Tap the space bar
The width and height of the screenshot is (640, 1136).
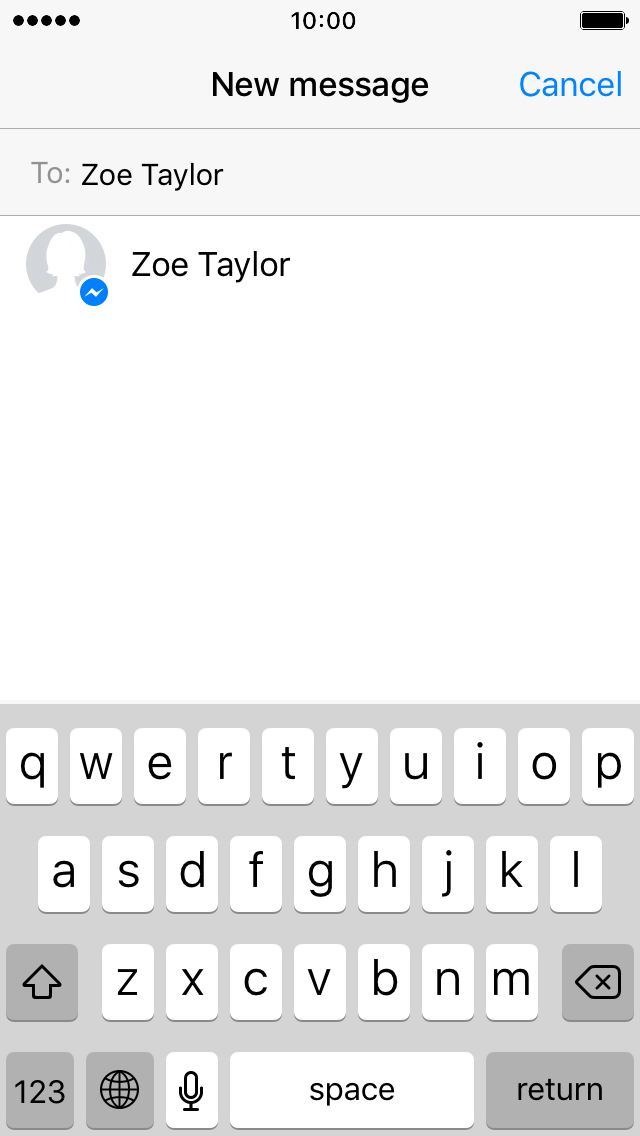[352, 1090]
